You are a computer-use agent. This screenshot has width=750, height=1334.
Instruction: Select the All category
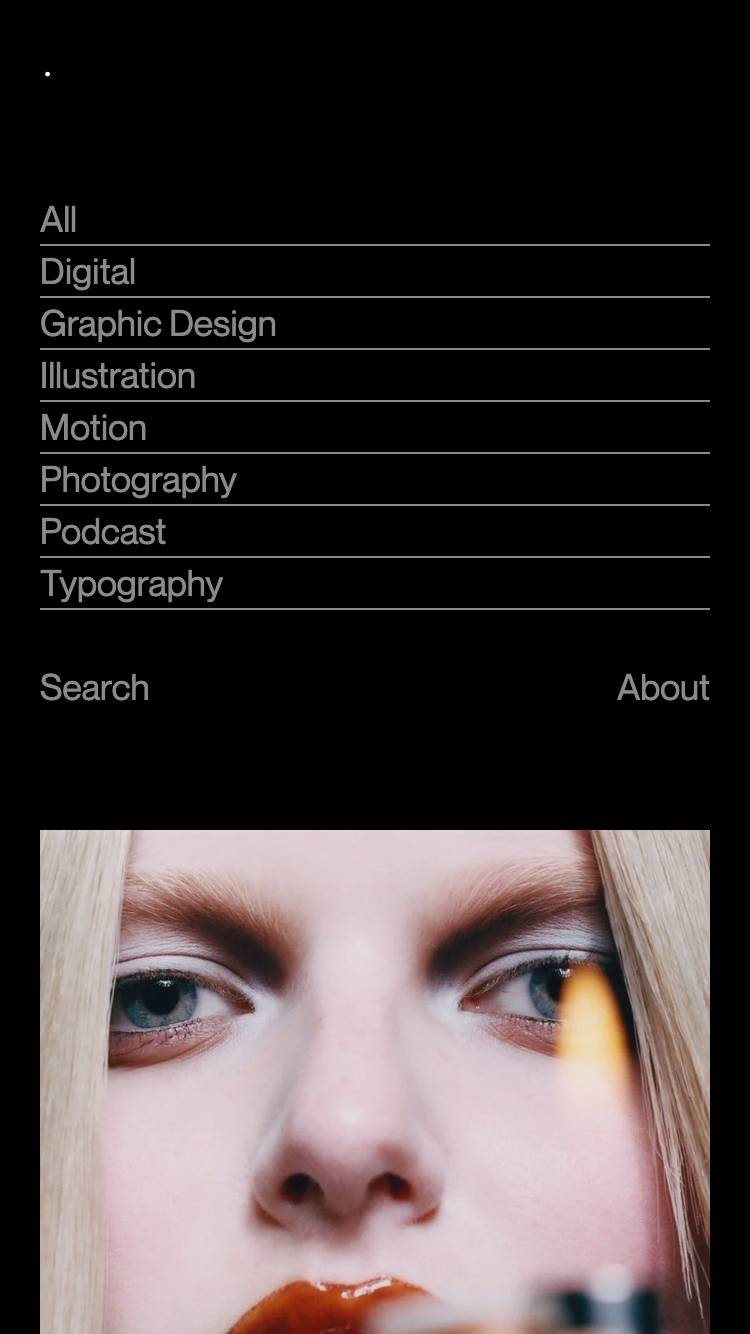point(59,220)
